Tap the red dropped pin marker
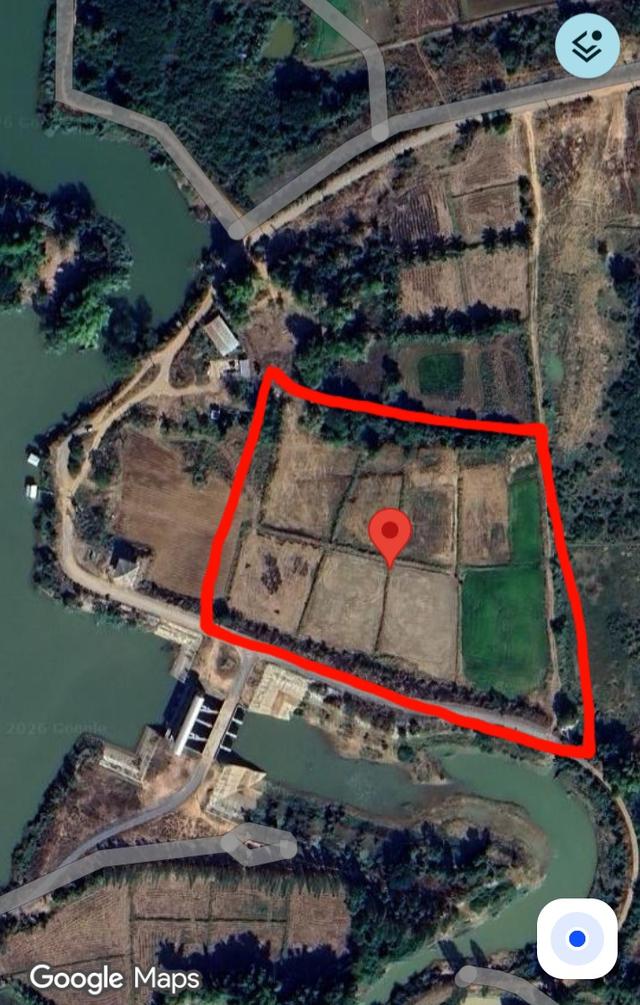 coord(390,532)
